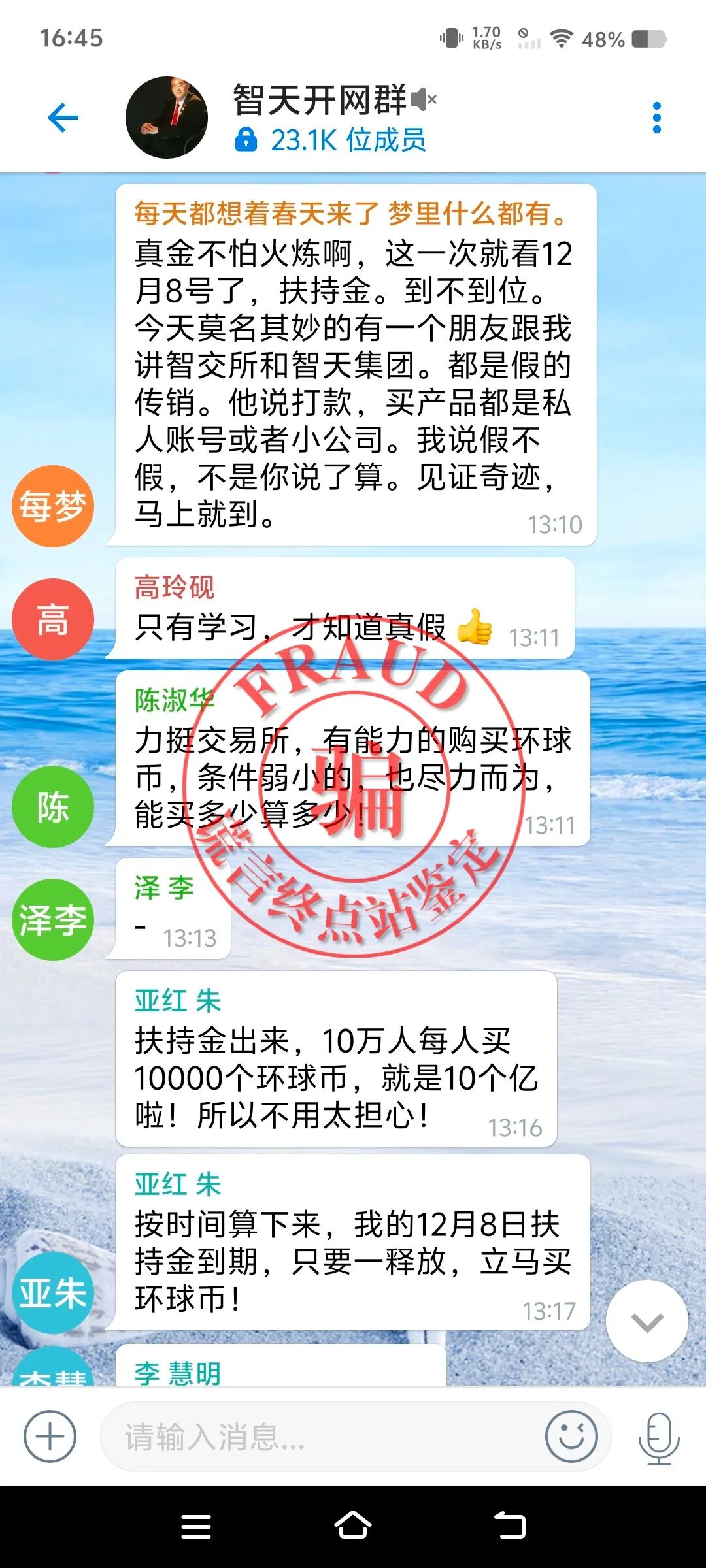Open the three-dot overflow menu

[x=656, y=118]
